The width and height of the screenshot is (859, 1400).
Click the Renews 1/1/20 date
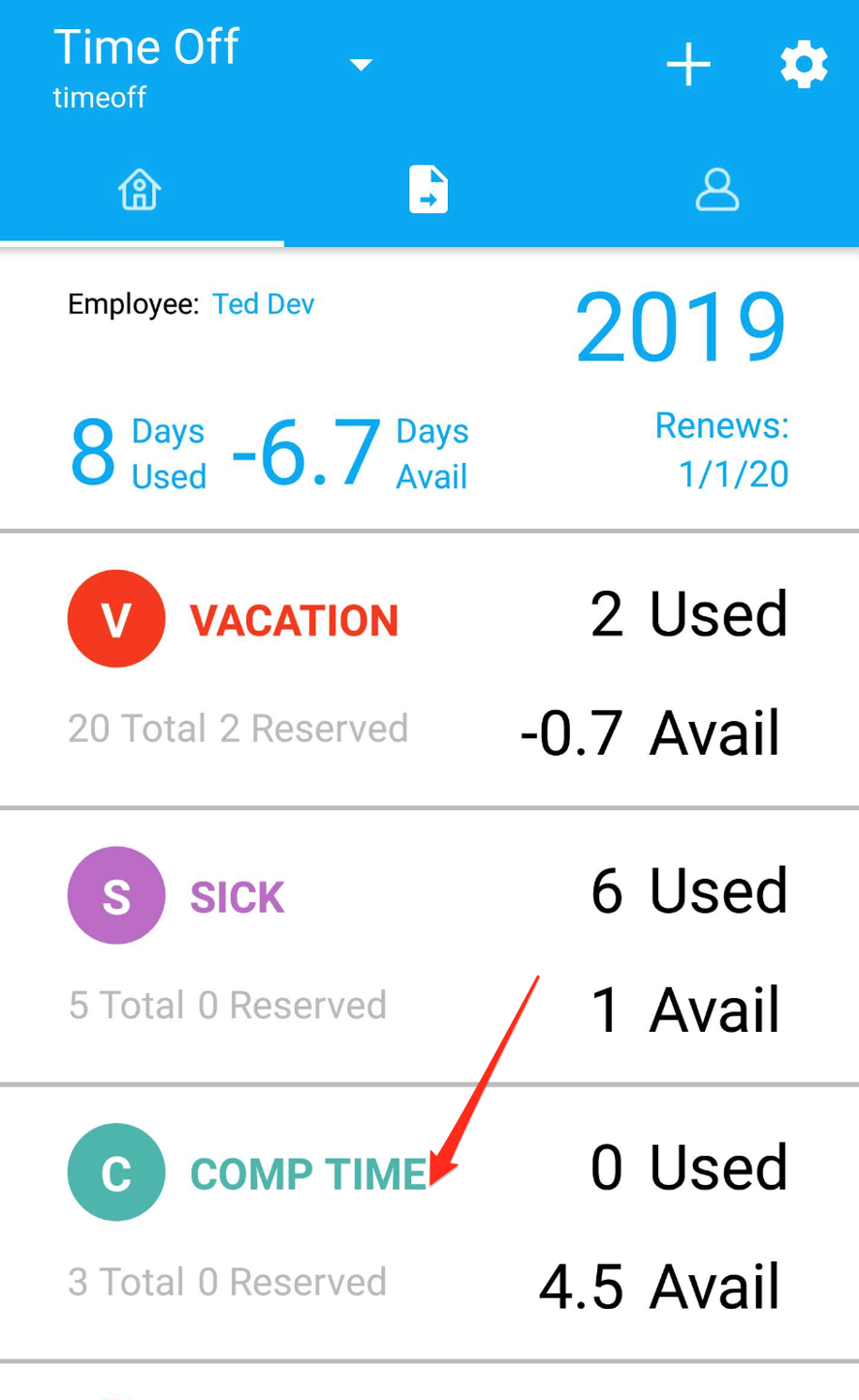click(722, 451)
